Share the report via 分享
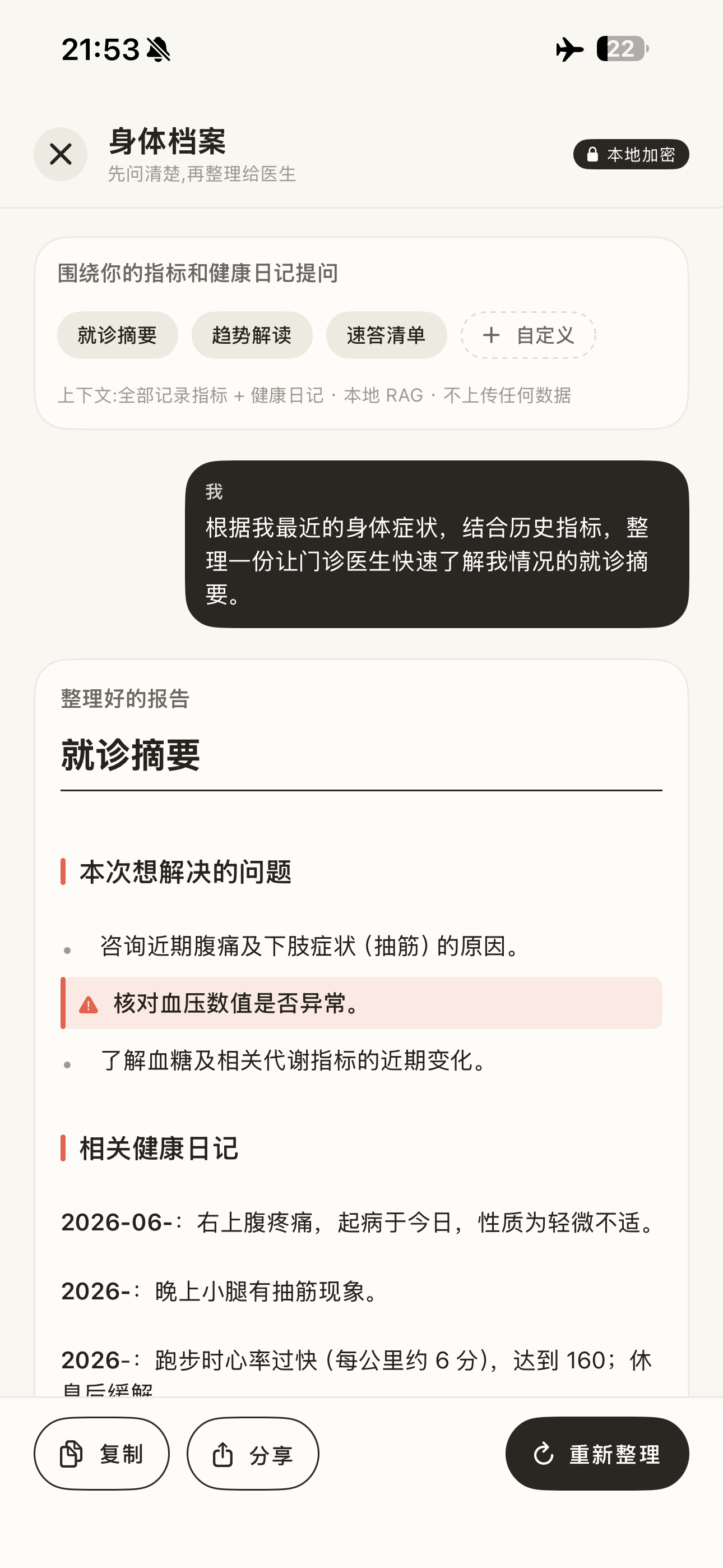 click(253, 1454)
